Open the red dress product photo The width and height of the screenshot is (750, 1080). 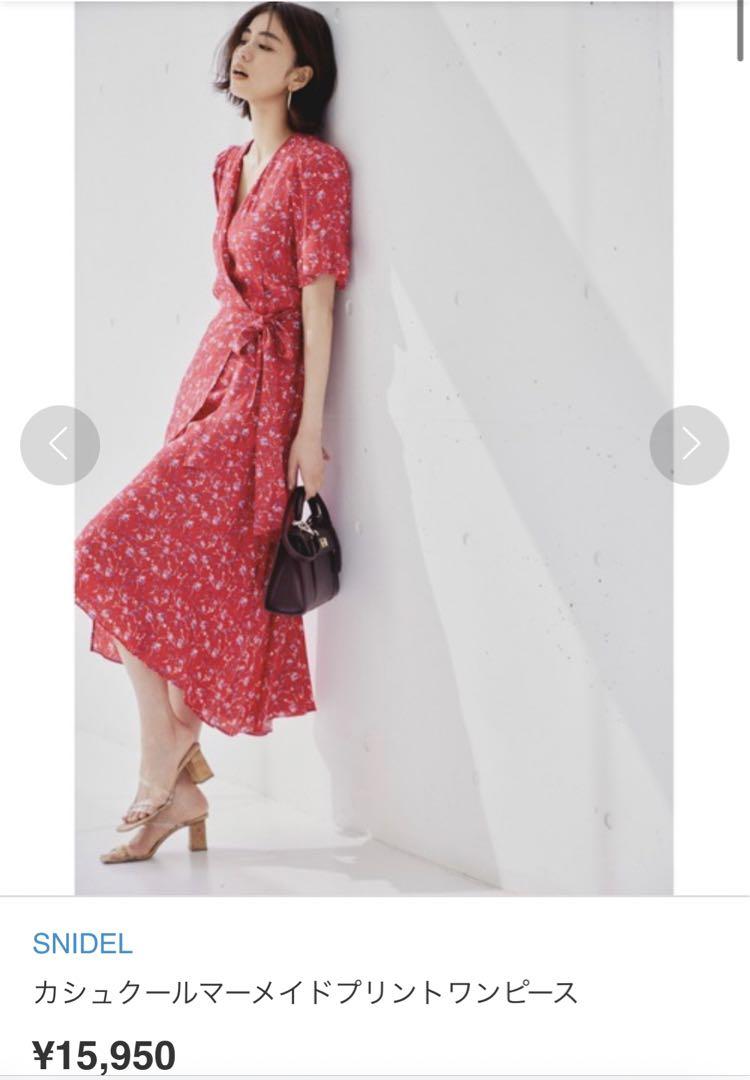(374, 448)
